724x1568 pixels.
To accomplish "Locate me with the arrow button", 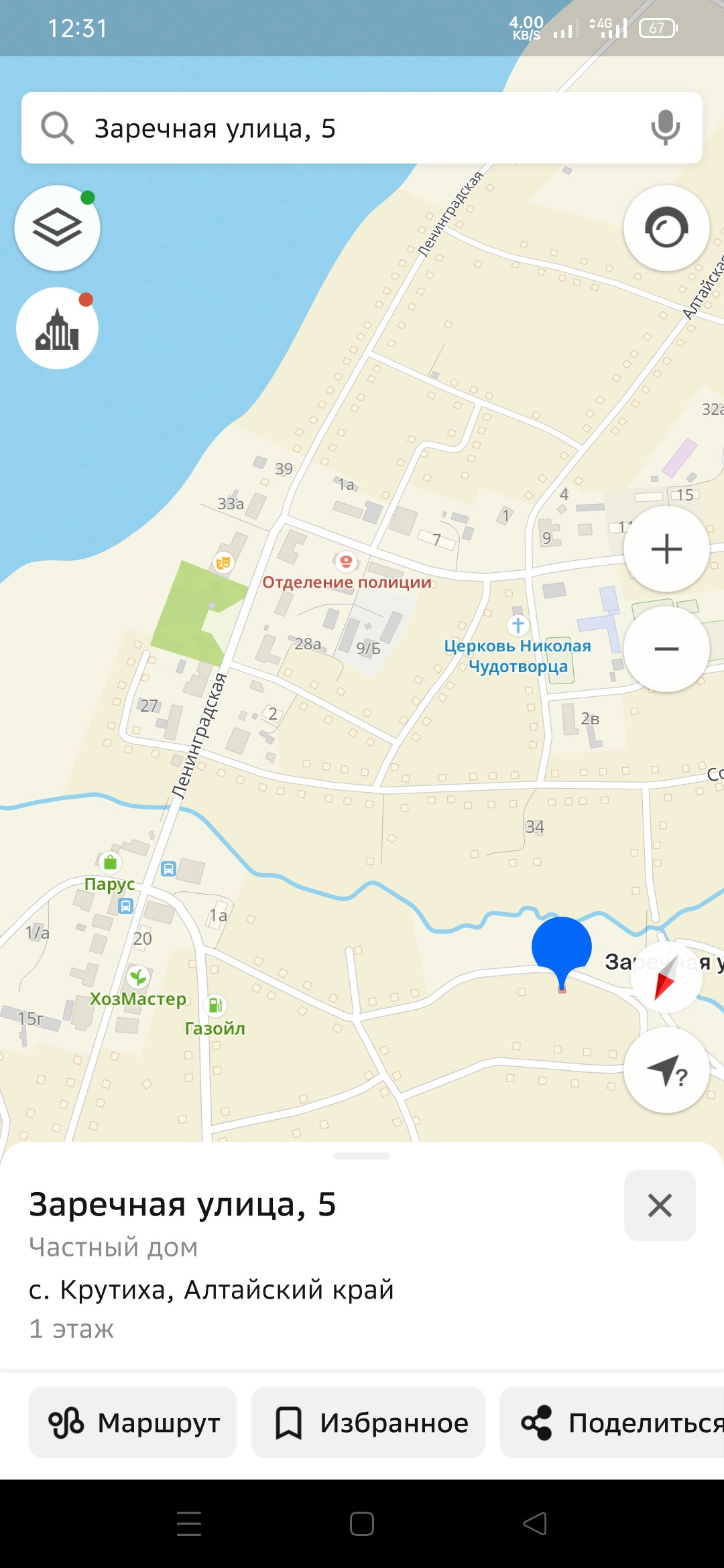I will coord(666,1071).
